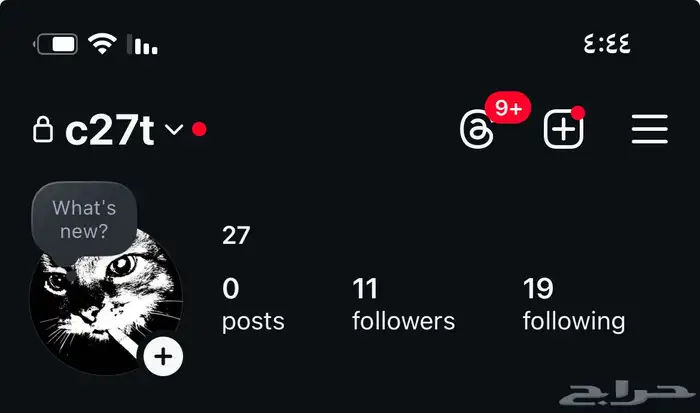Create a new post with plus icon
Screen dimensions: 700x413
coord(563,130)
